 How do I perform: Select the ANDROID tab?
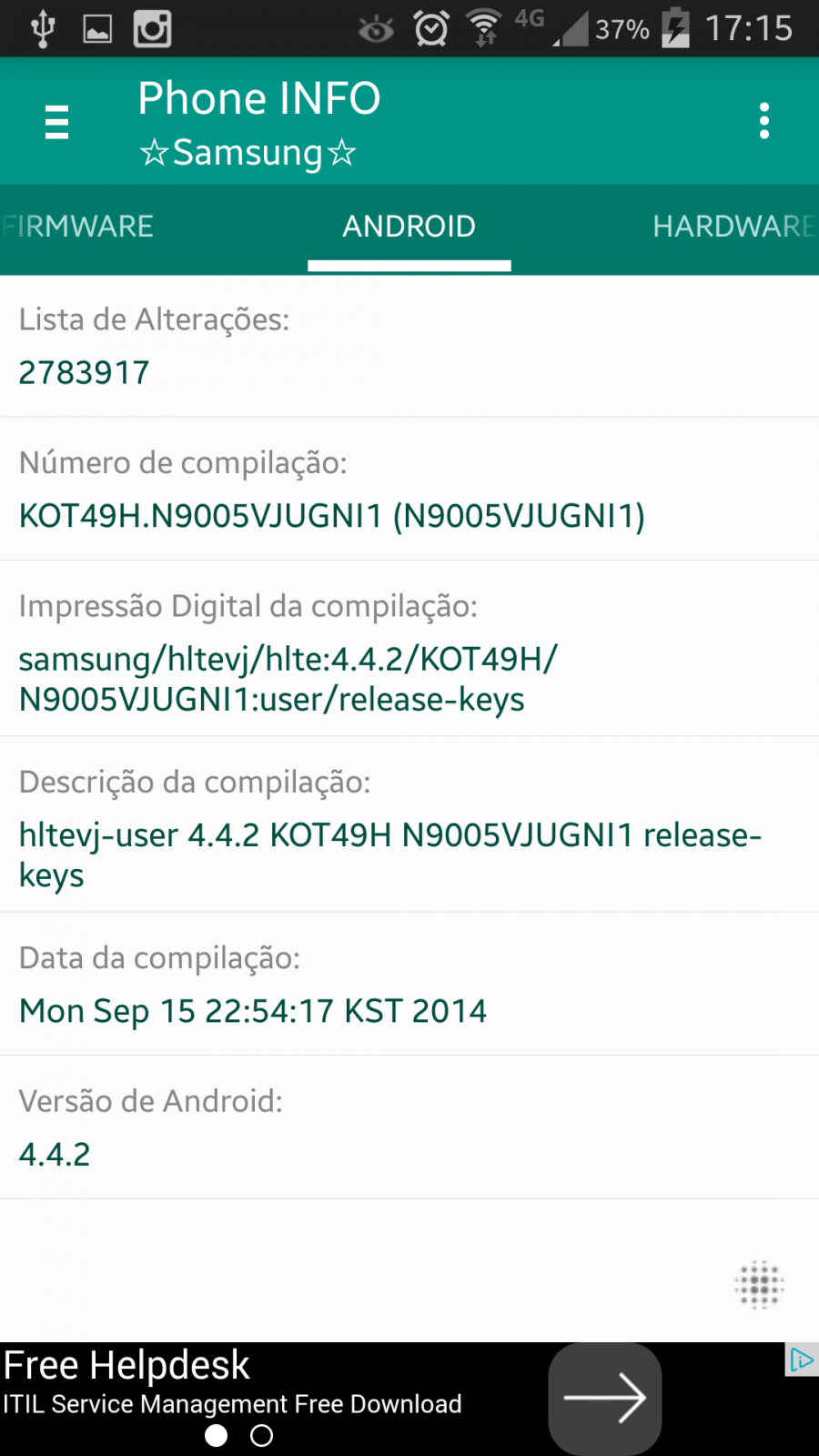tap(409, 227)
